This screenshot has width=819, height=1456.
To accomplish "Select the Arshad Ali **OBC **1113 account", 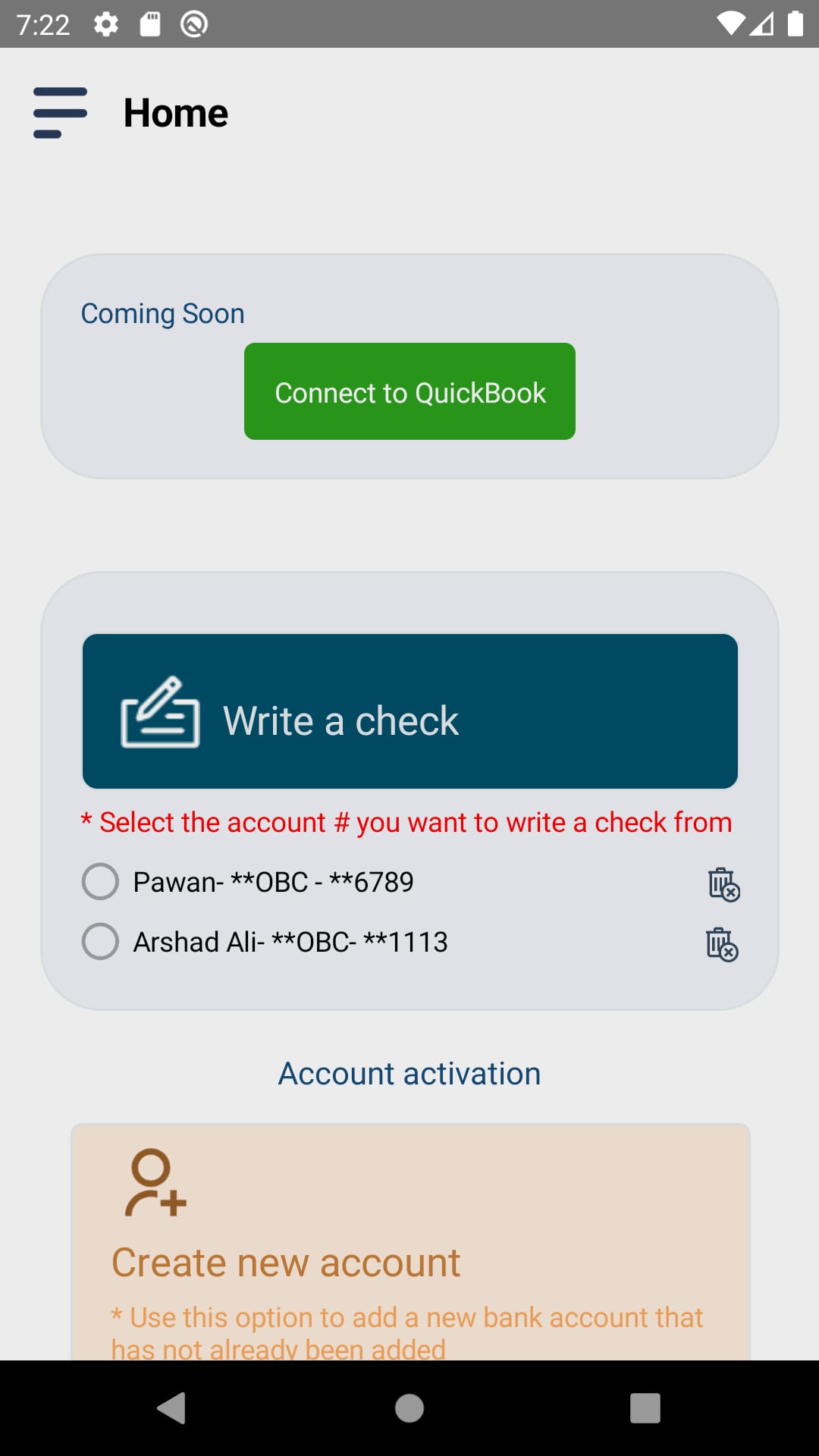I will point(99,943).
